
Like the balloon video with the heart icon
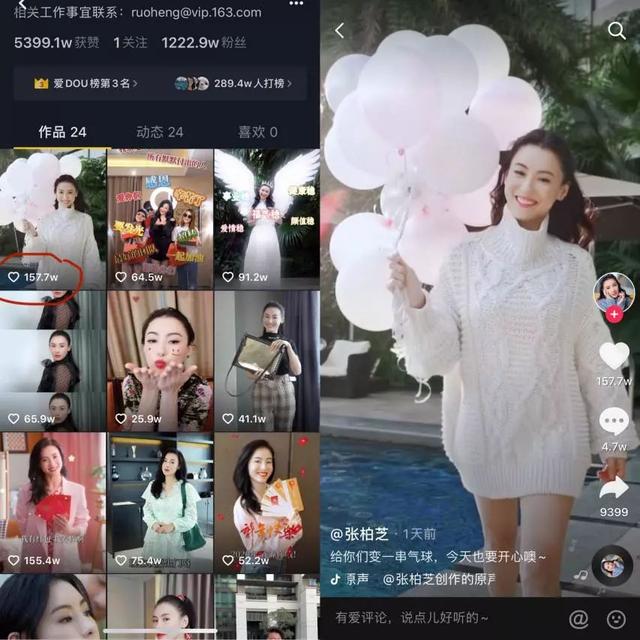coord(614,358)
